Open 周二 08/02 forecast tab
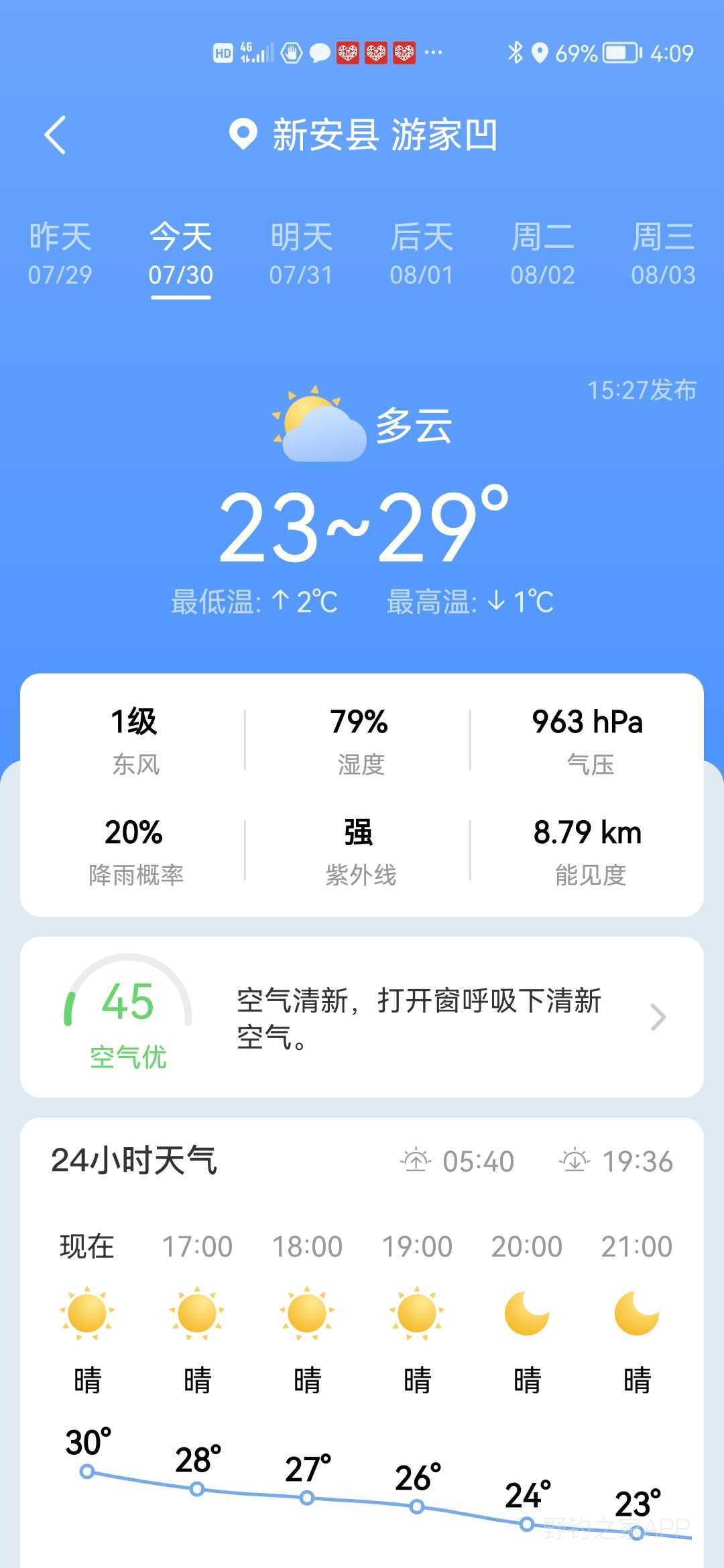The image size is (724, 1568). (543, 255)
